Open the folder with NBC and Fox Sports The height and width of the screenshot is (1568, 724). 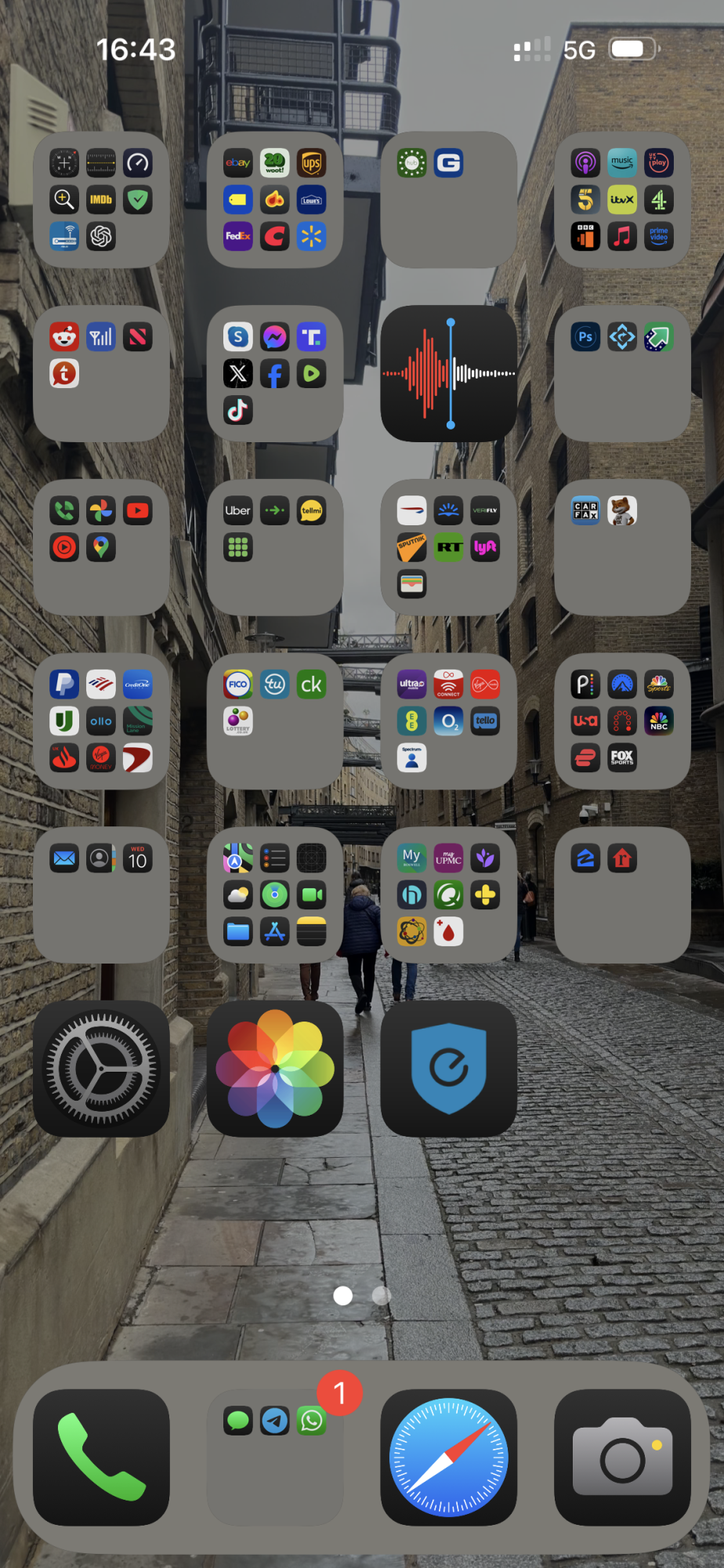point(622,720)
